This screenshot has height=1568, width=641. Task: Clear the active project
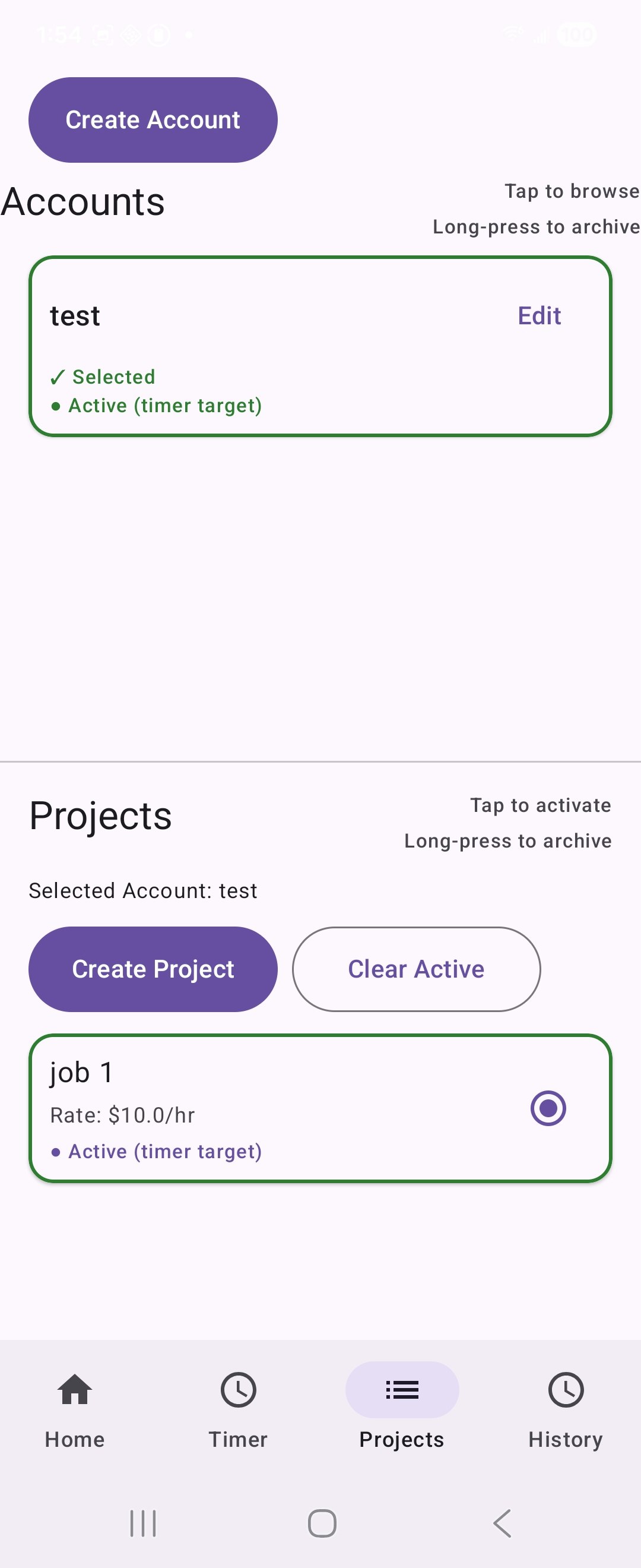click(x=416, y=969)
